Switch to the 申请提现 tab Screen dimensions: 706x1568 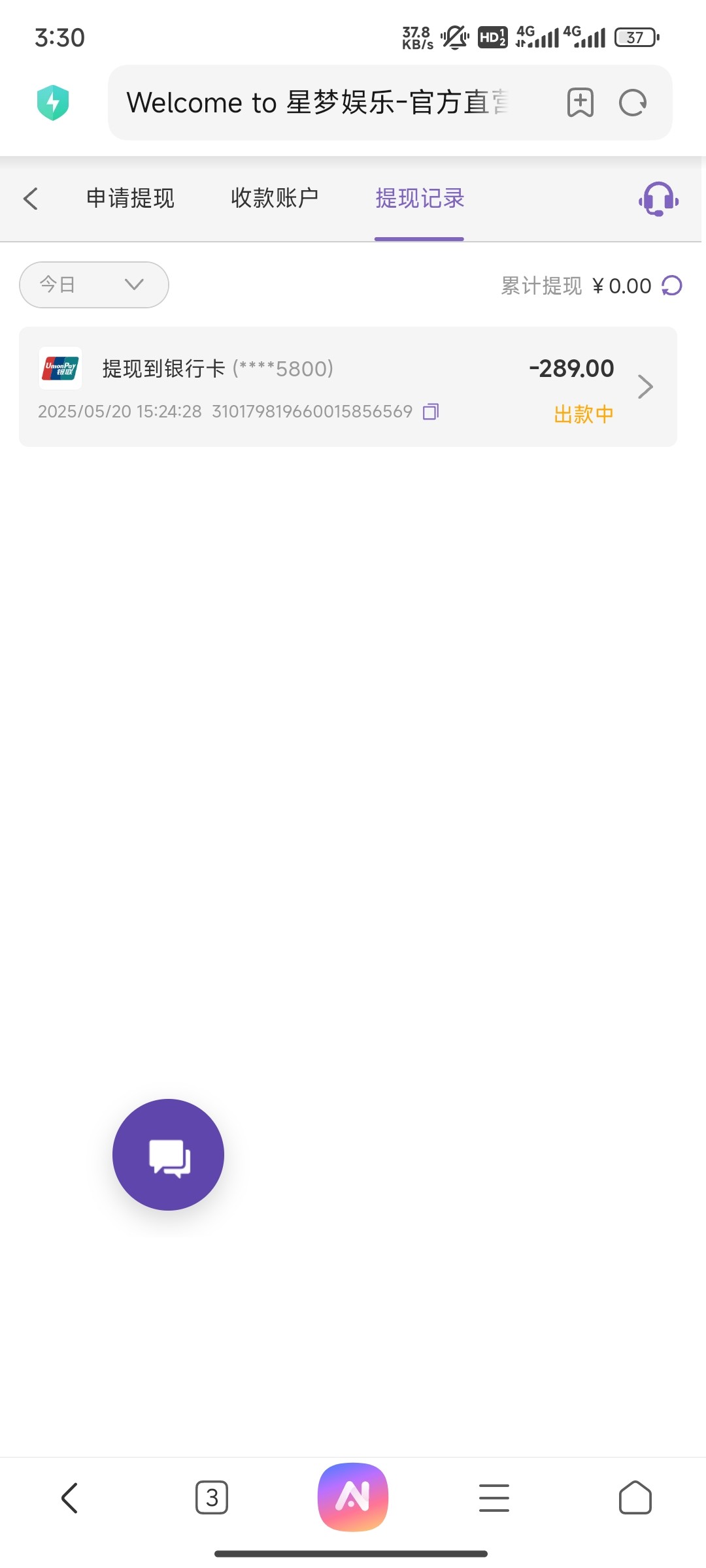coord(130,198)
